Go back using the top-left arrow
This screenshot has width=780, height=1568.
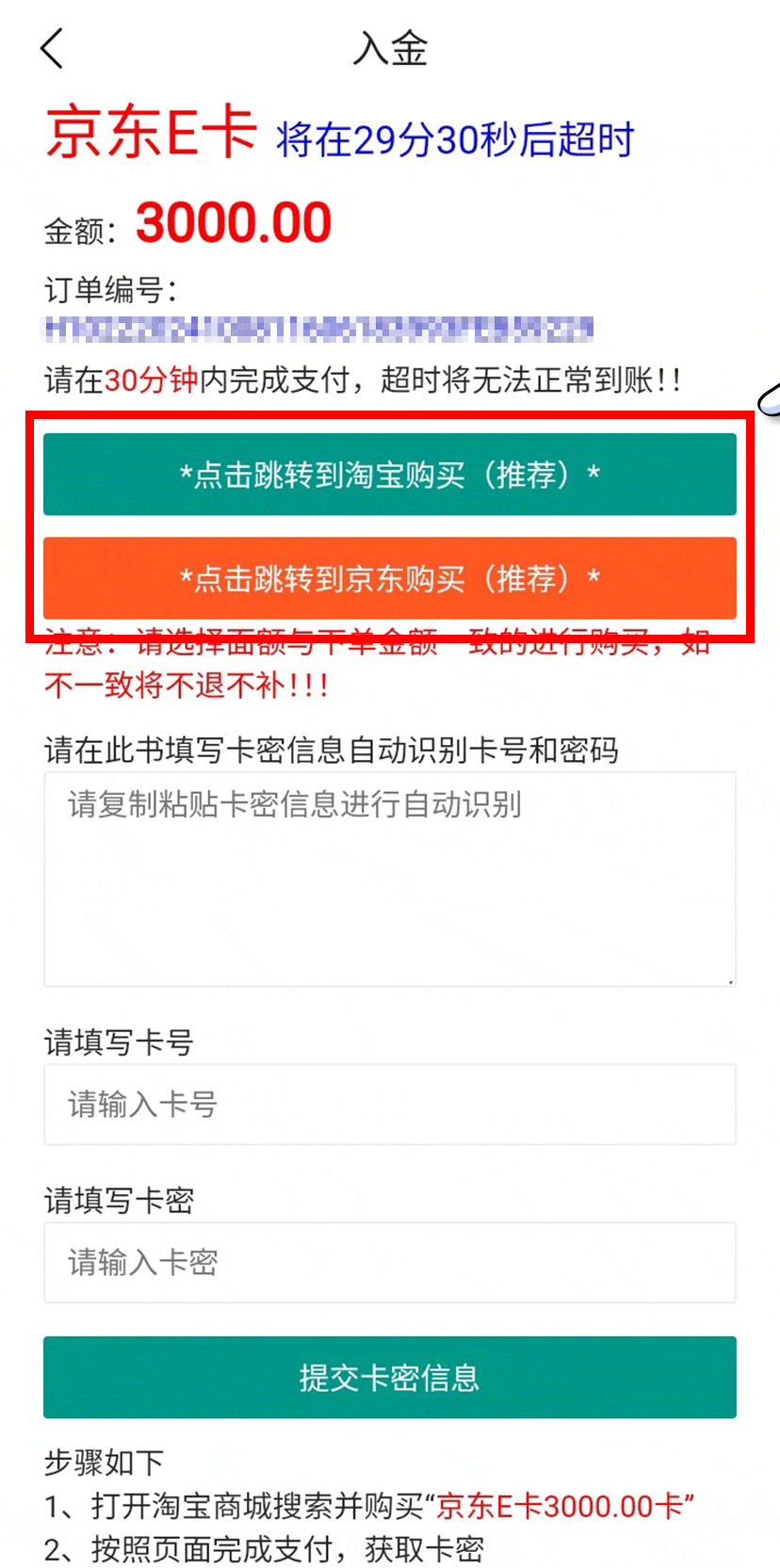53,48
